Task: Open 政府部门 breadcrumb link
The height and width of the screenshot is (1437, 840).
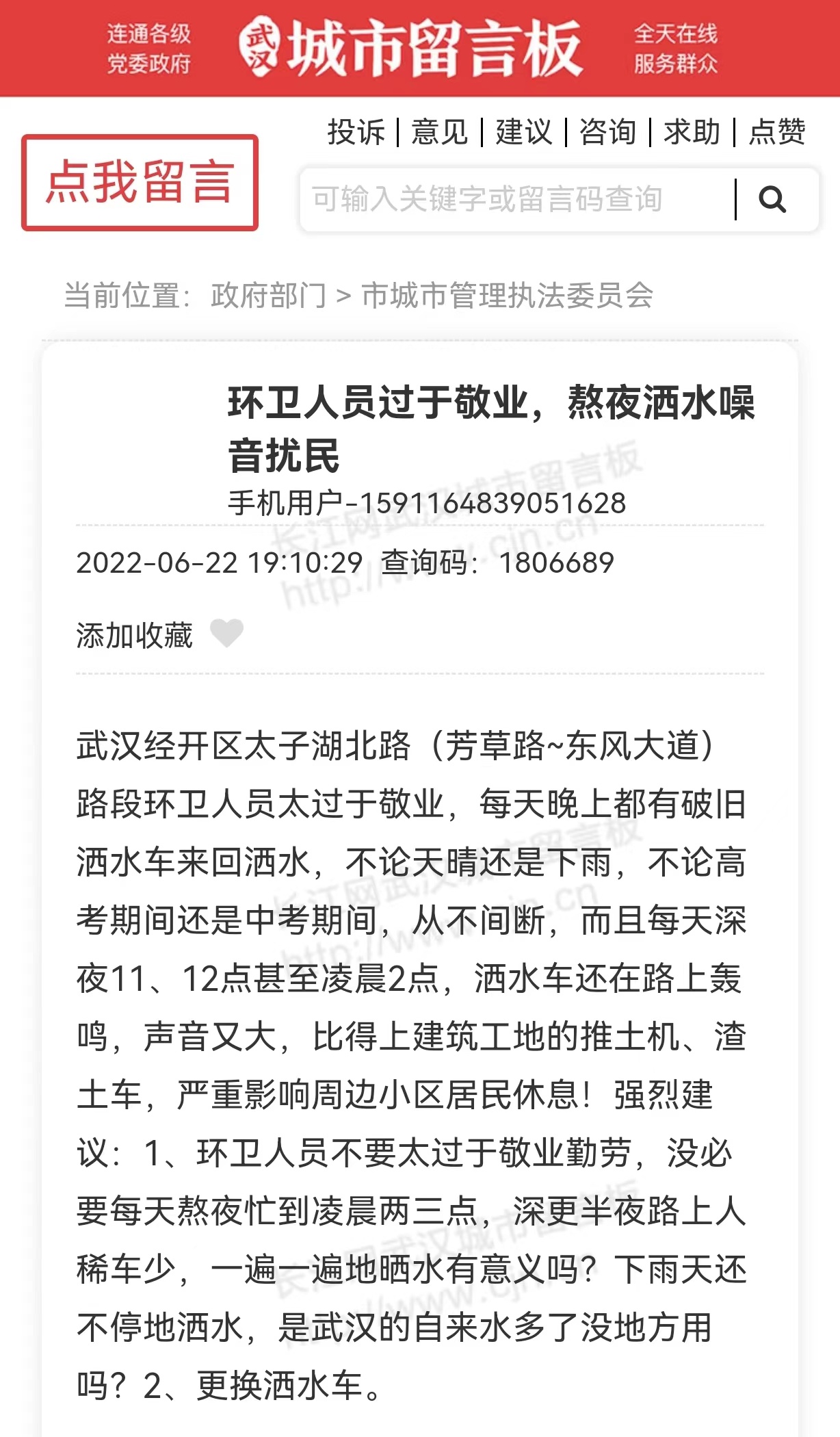Action: [268, 296]
